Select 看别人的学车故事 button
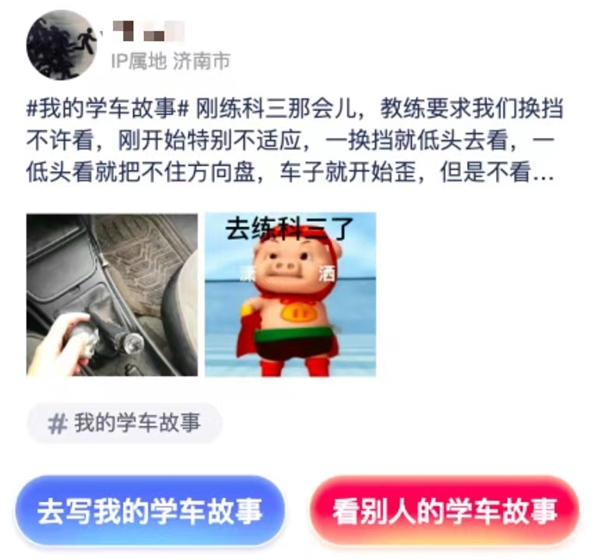Screen dimensions: 600x560 445,511
